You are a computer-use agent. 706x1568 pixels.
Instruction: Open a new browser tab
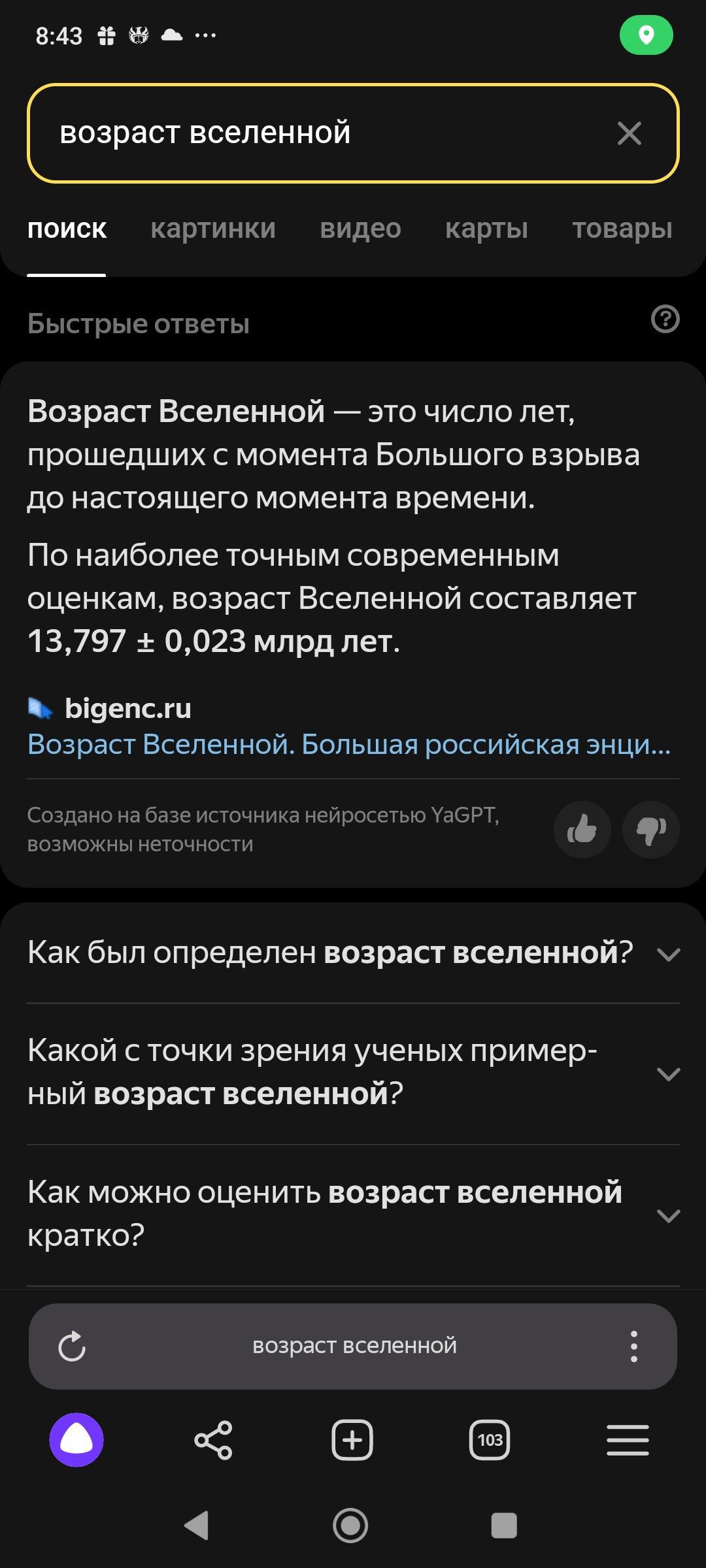pos(352,1440)
